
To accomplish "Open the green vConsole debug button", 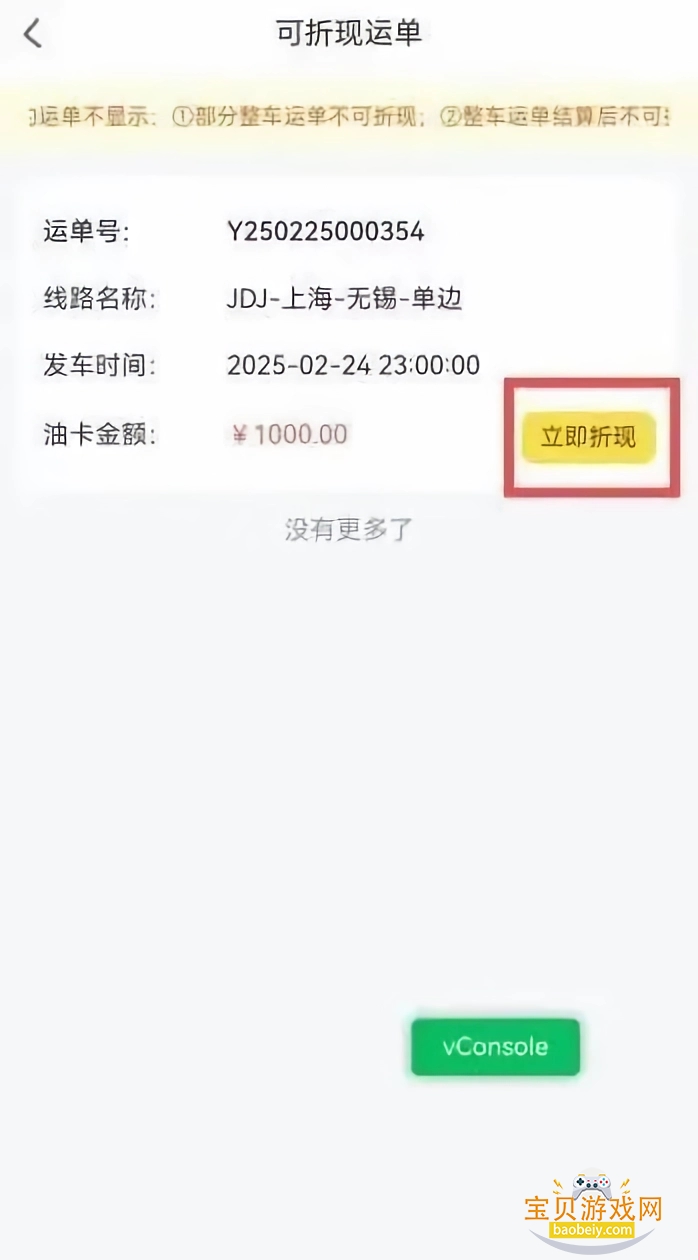I will (x=495, y=1047).
